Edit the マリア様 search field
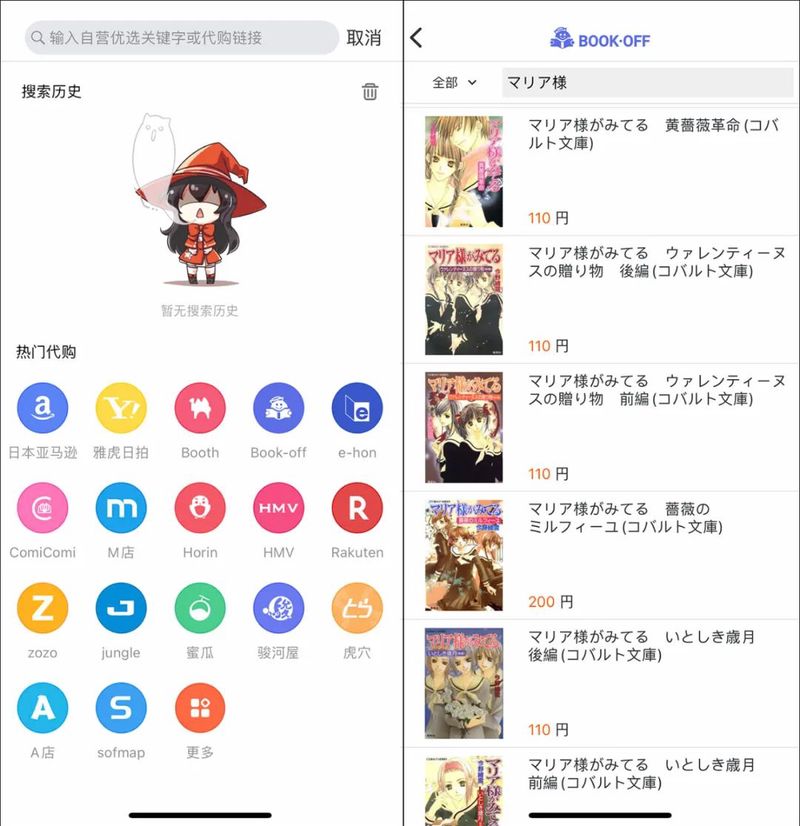The height and width of the screenshot is (826, 800). [x=647, y=83]
